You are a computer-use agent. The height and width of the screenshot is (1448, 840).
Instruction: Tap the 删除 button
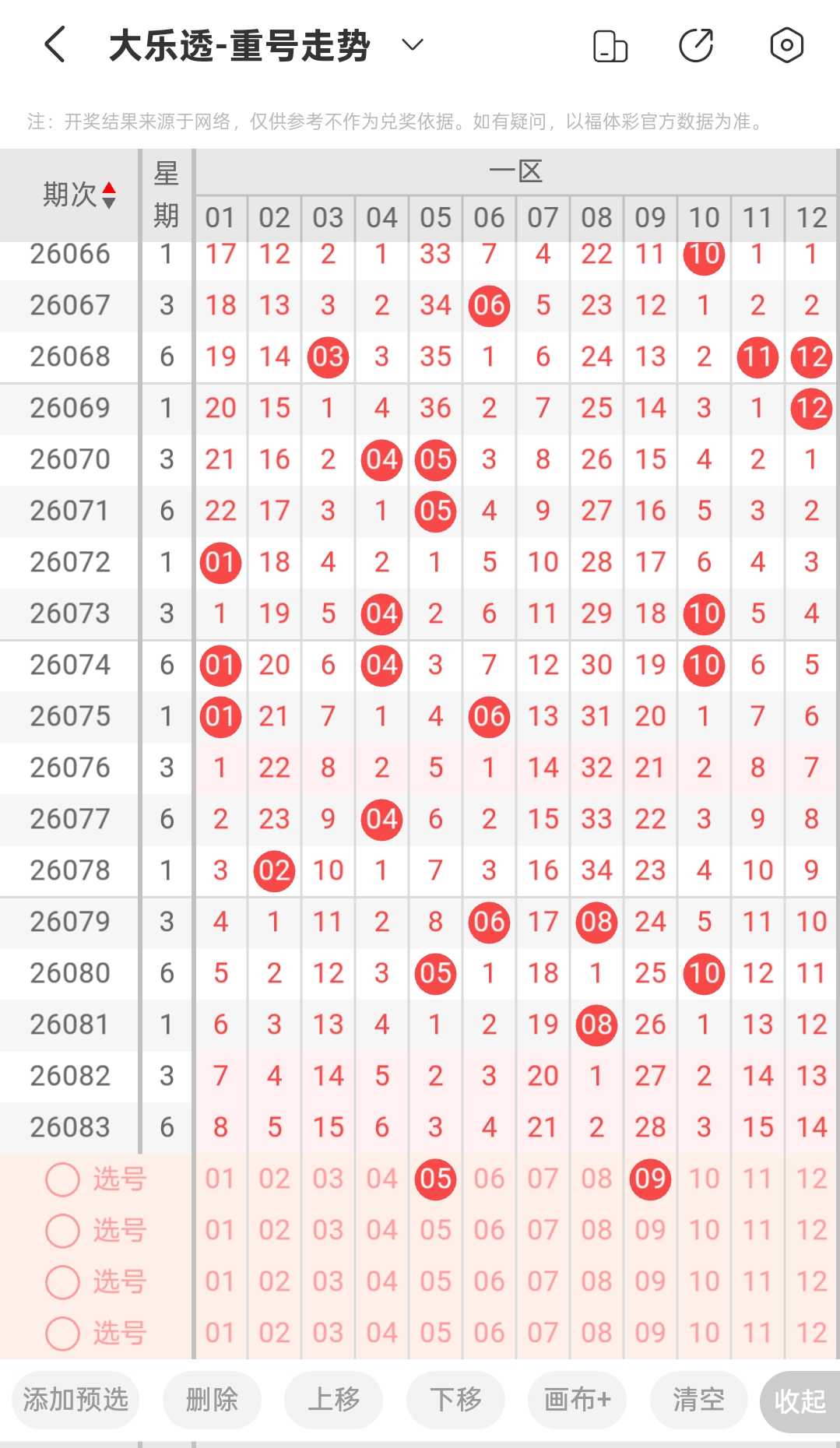(x=212, y=1400)
